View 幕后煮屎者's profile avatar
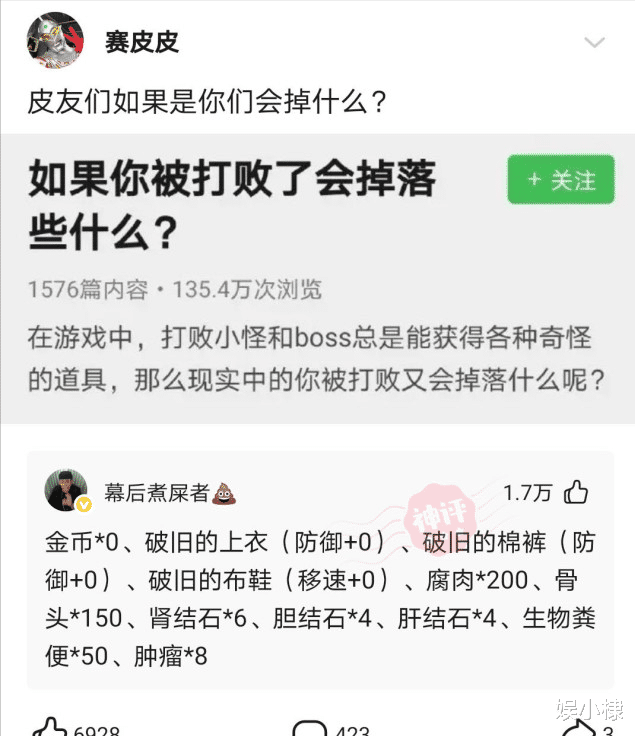635x736 pixels. (67, 491)
